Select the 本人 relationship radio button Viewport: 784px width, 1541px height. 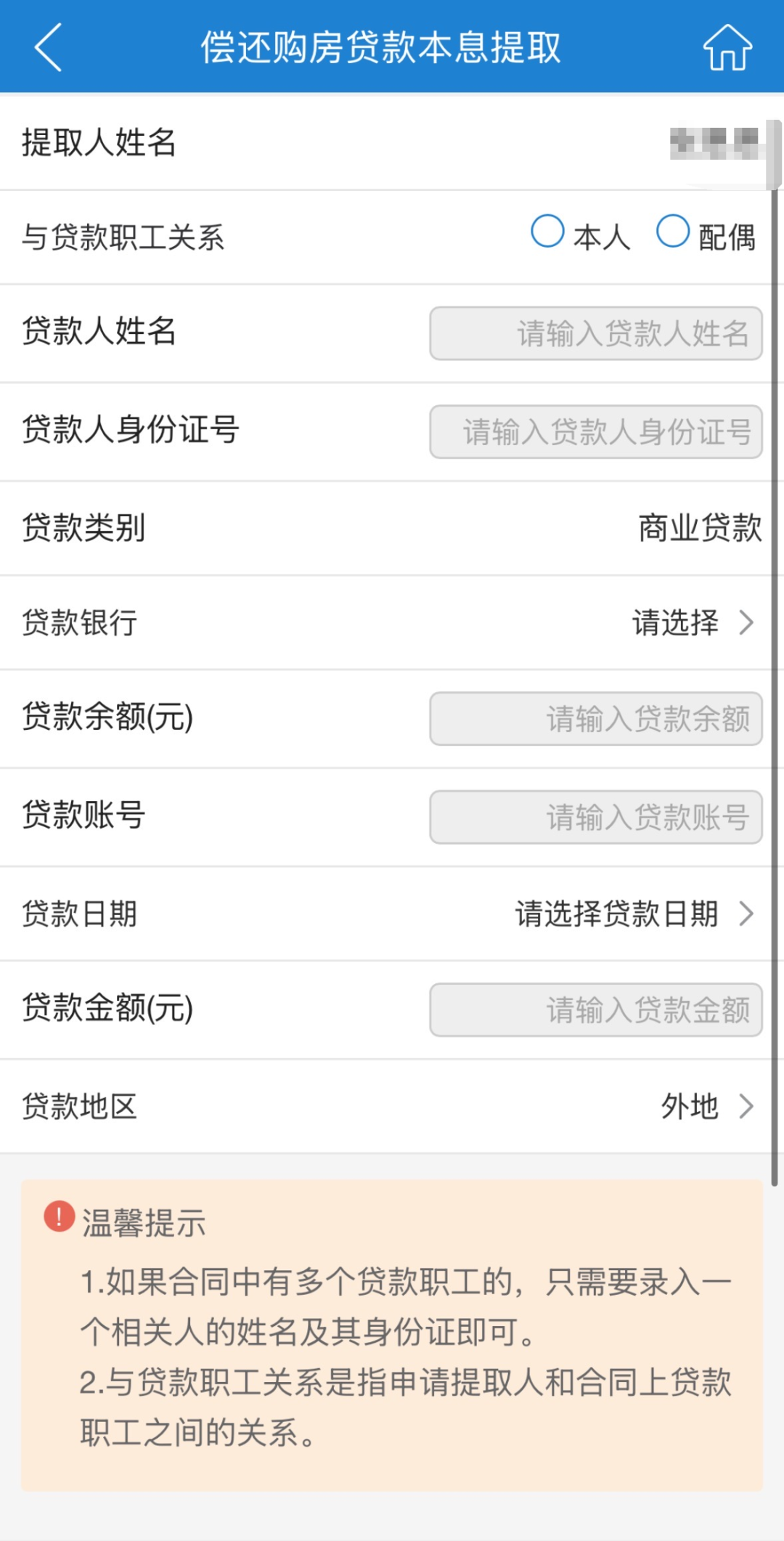(548, 231)
